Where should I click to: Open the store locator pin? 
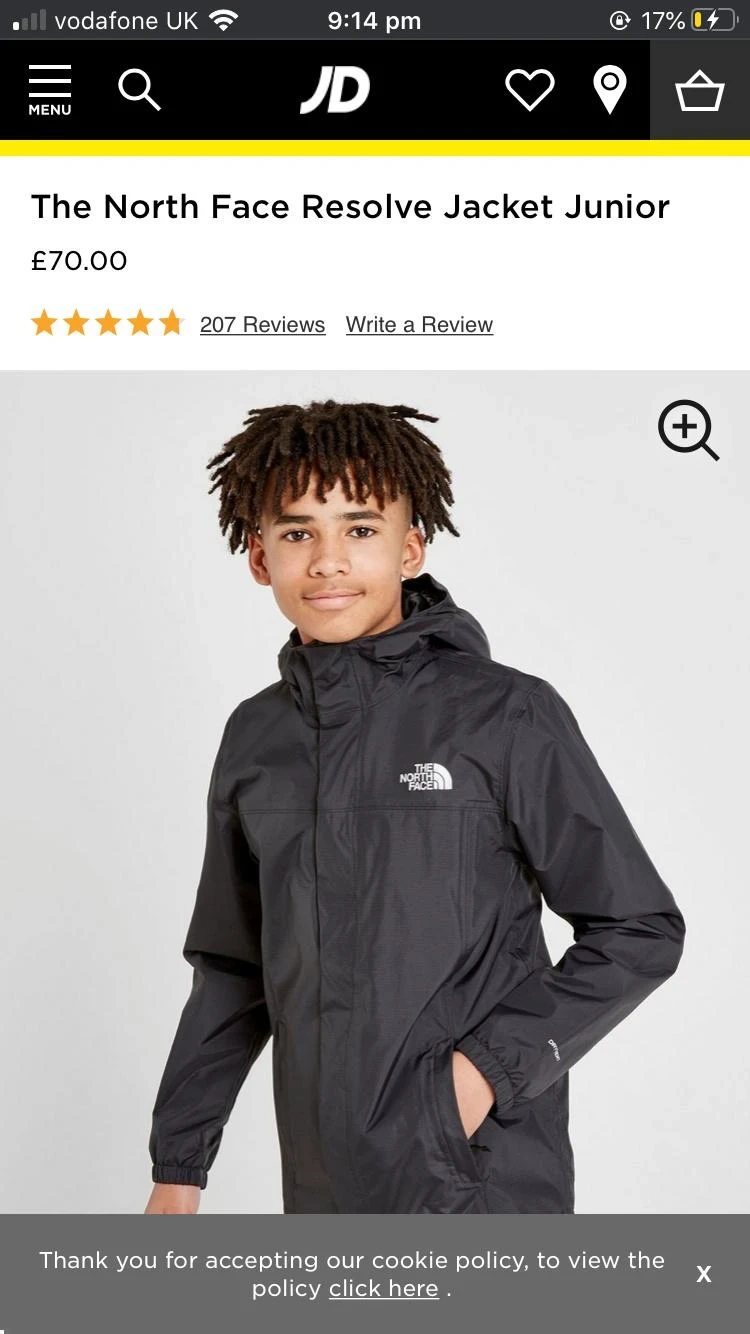click(x=609, y=91)
